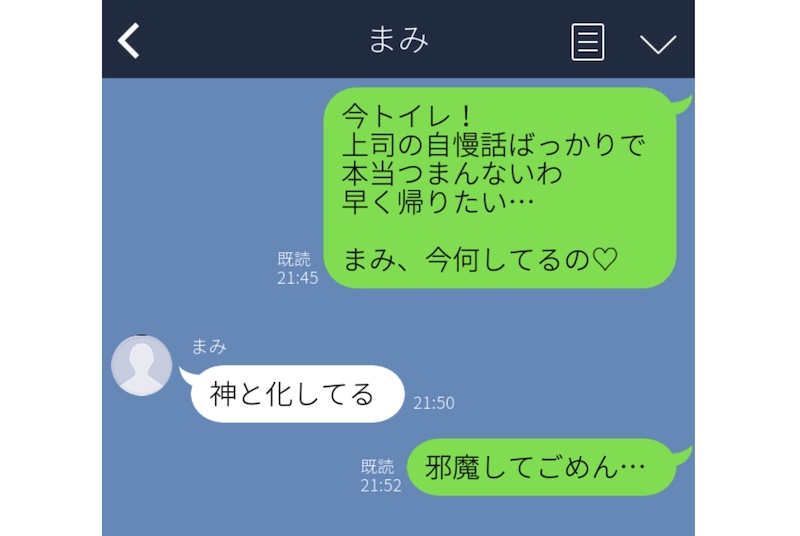800x536 pixels.
Task: Go back to the chat list
Action: 129,41
